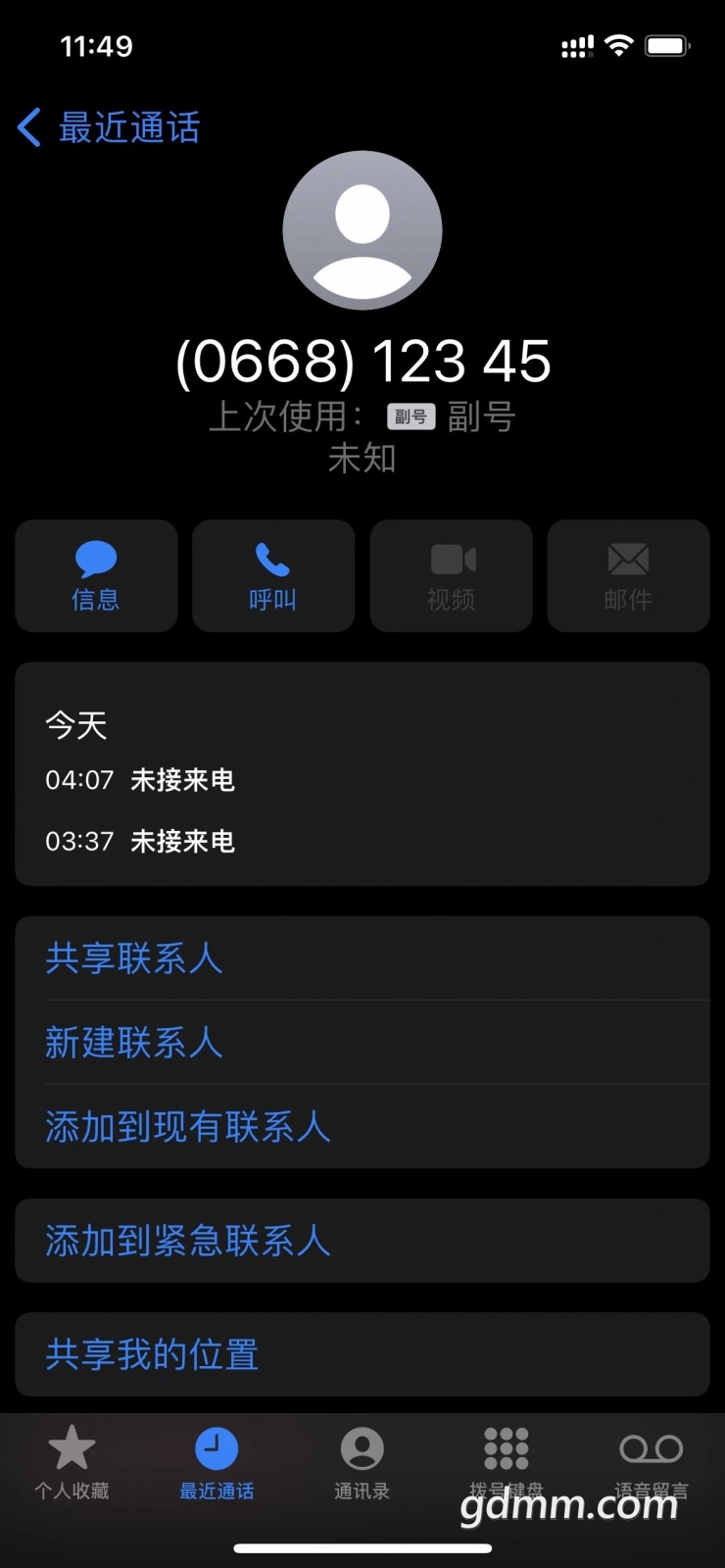This screenshot has width=725, height=1568.
Task: Tap 共享联系人 to share contact
Action: pos(134,958)
